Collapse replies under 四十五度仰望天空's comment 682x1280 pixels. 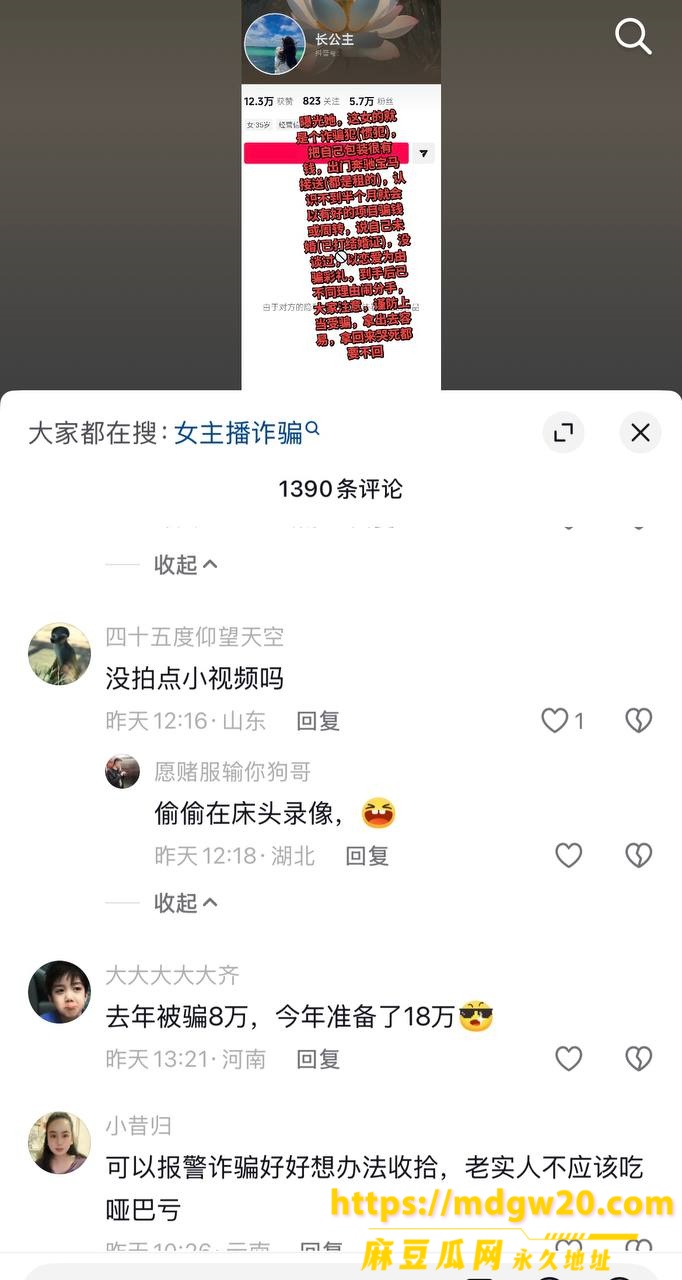pyautogui.click(x=186, y=902)
